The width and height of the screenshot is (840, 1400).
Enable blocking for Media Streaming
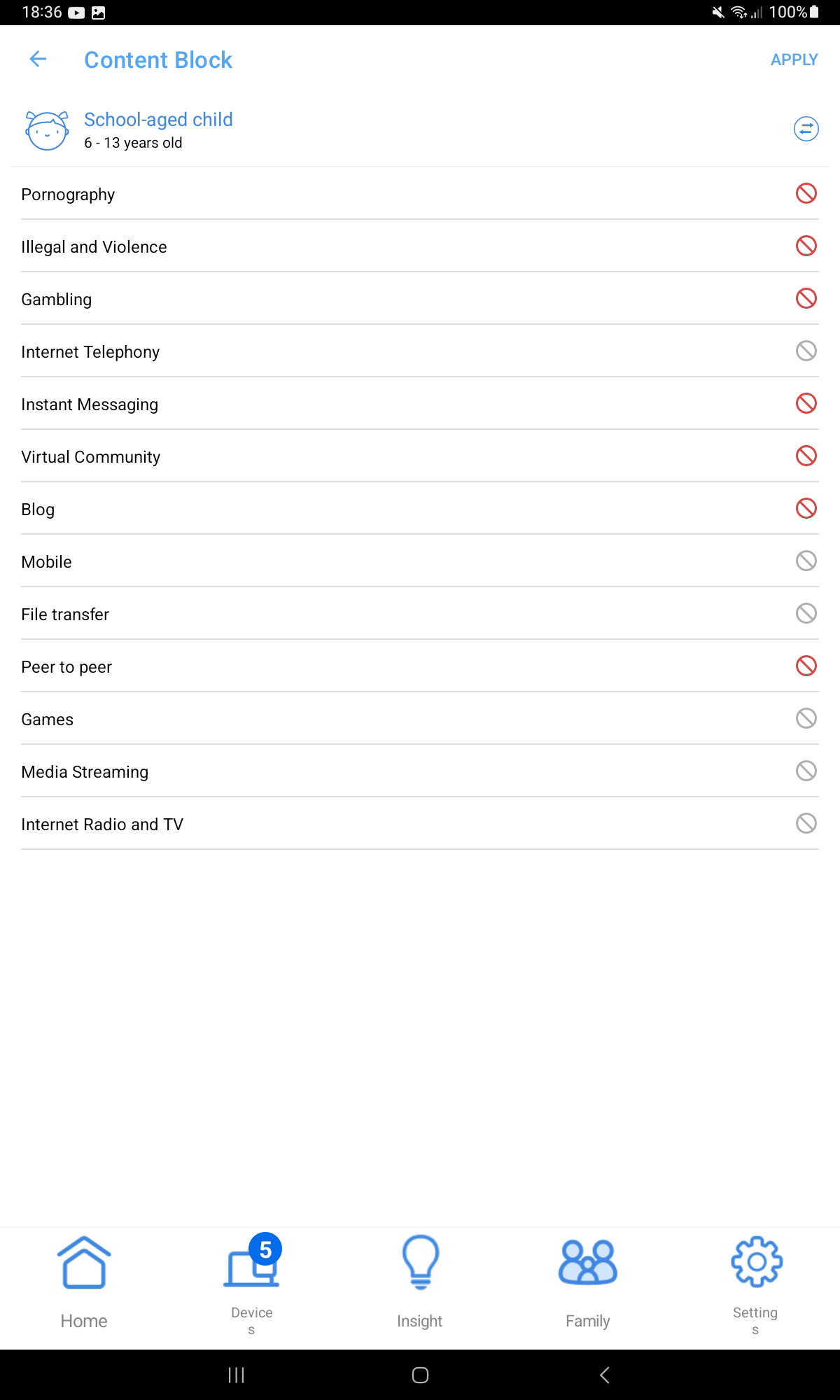pos(806,771)
